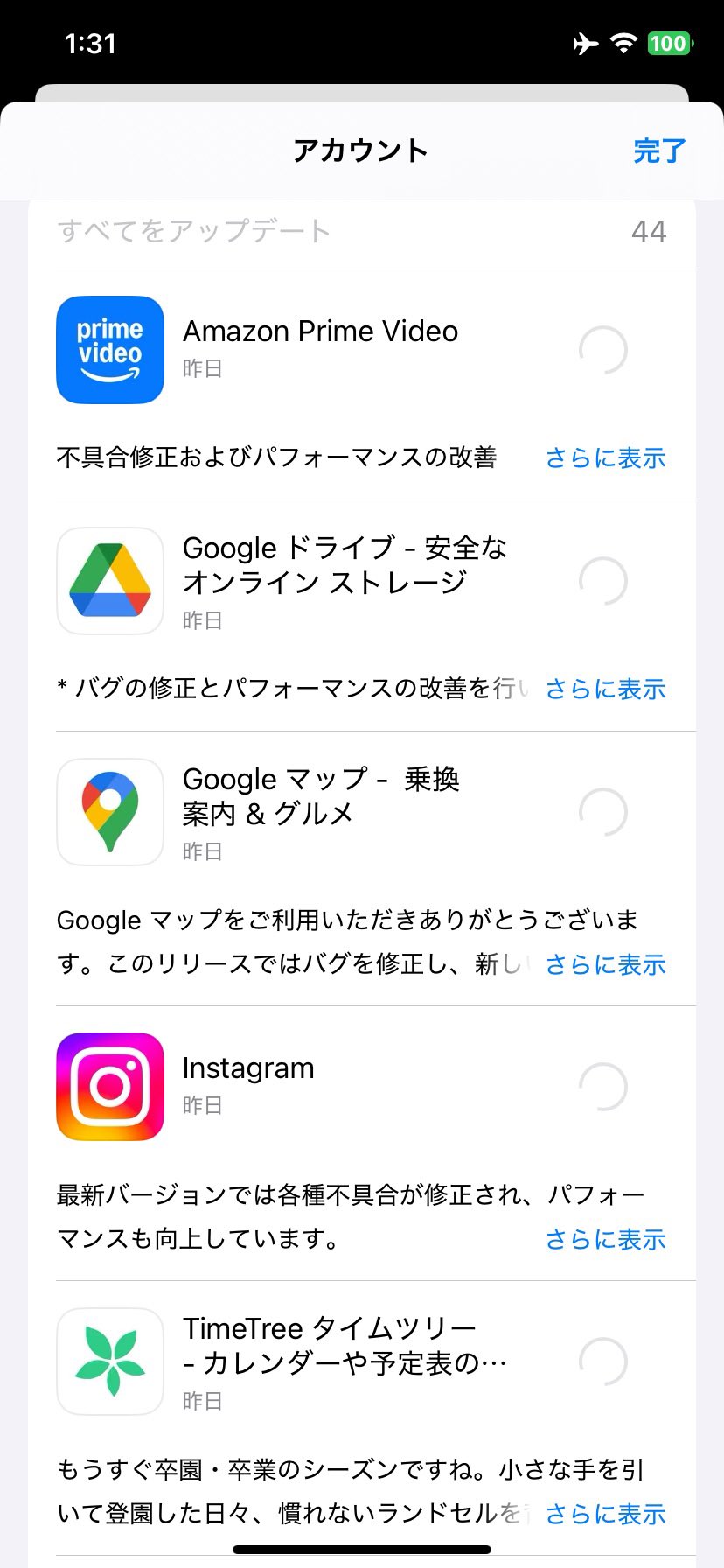
Task: Expand TimeTree update notes with さらに表示
Action: [605, 1514]
